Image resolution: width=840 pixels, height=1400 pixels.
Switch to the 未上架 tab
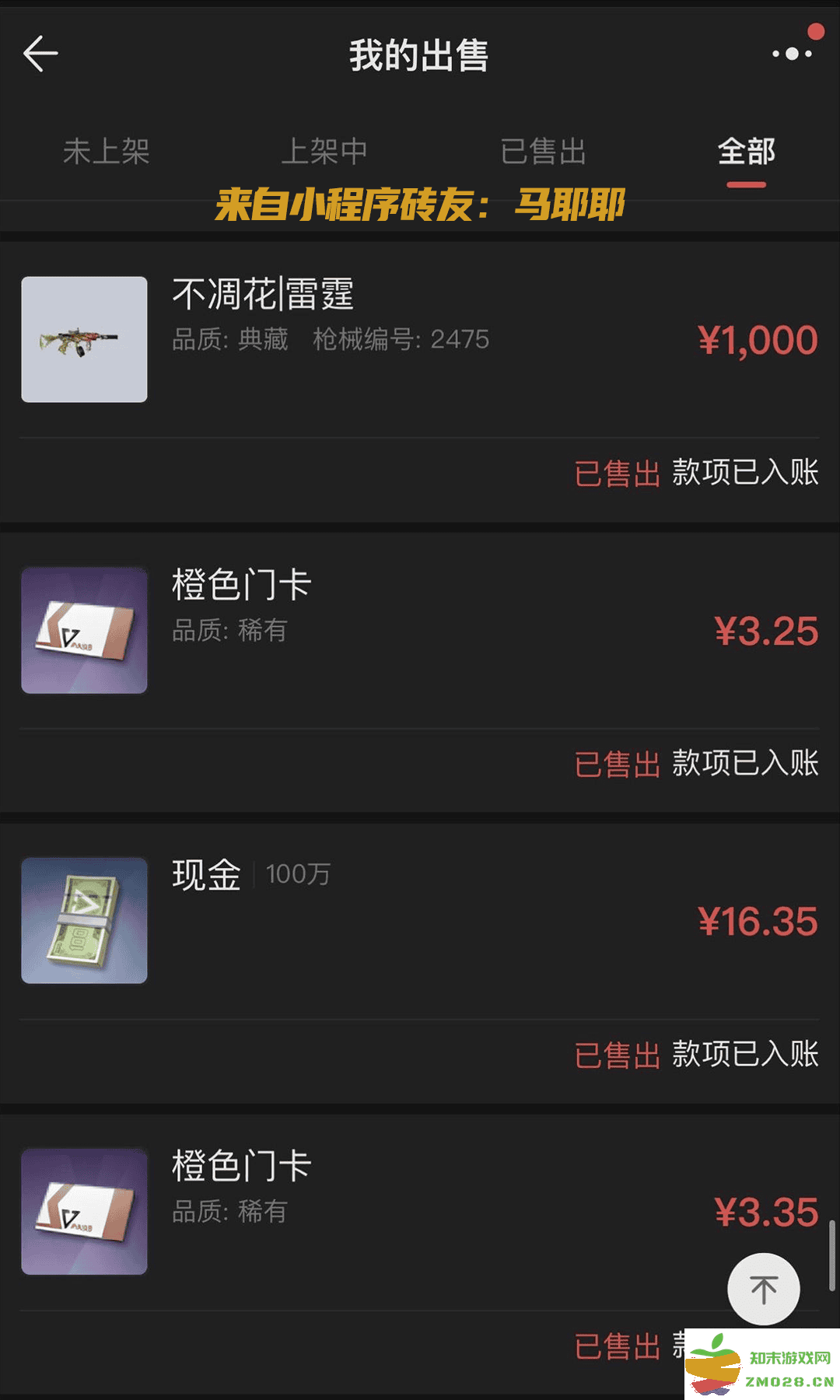[107, 152]
